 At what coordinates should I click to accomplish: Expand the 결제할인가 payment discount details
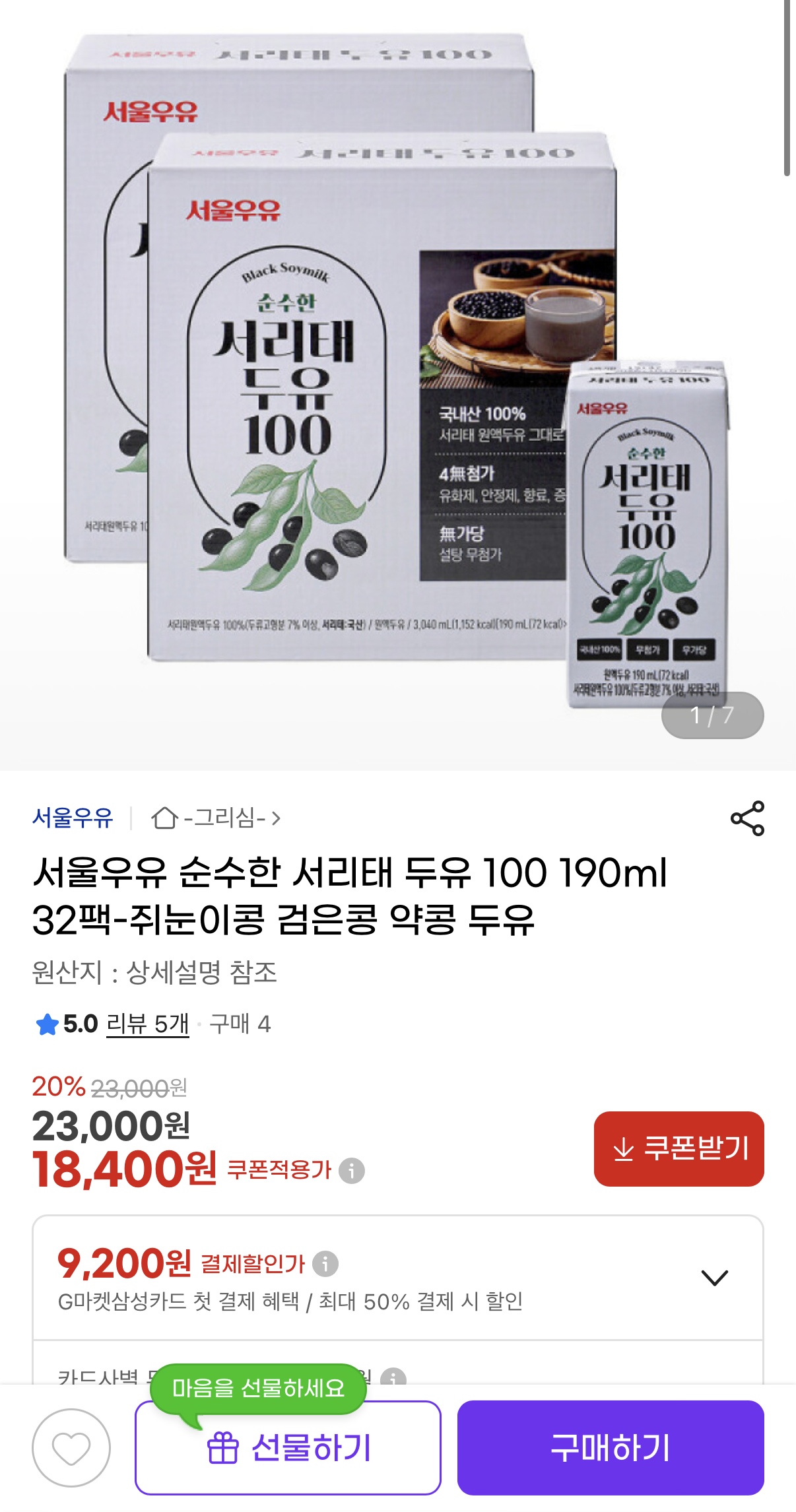click(x=714, y=1278)
